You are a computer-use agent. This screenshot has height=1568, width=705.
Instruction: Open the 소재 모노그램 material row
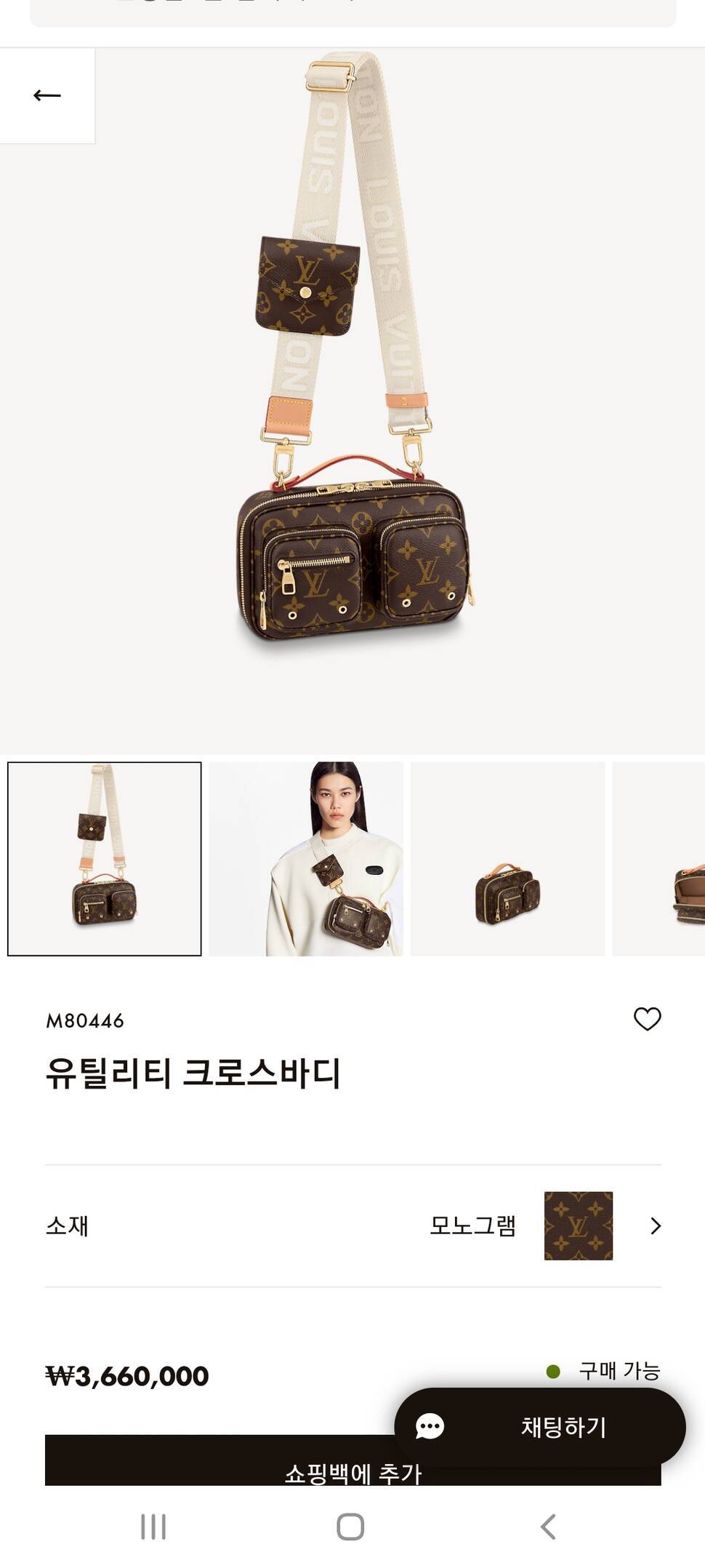(352, 1226)
